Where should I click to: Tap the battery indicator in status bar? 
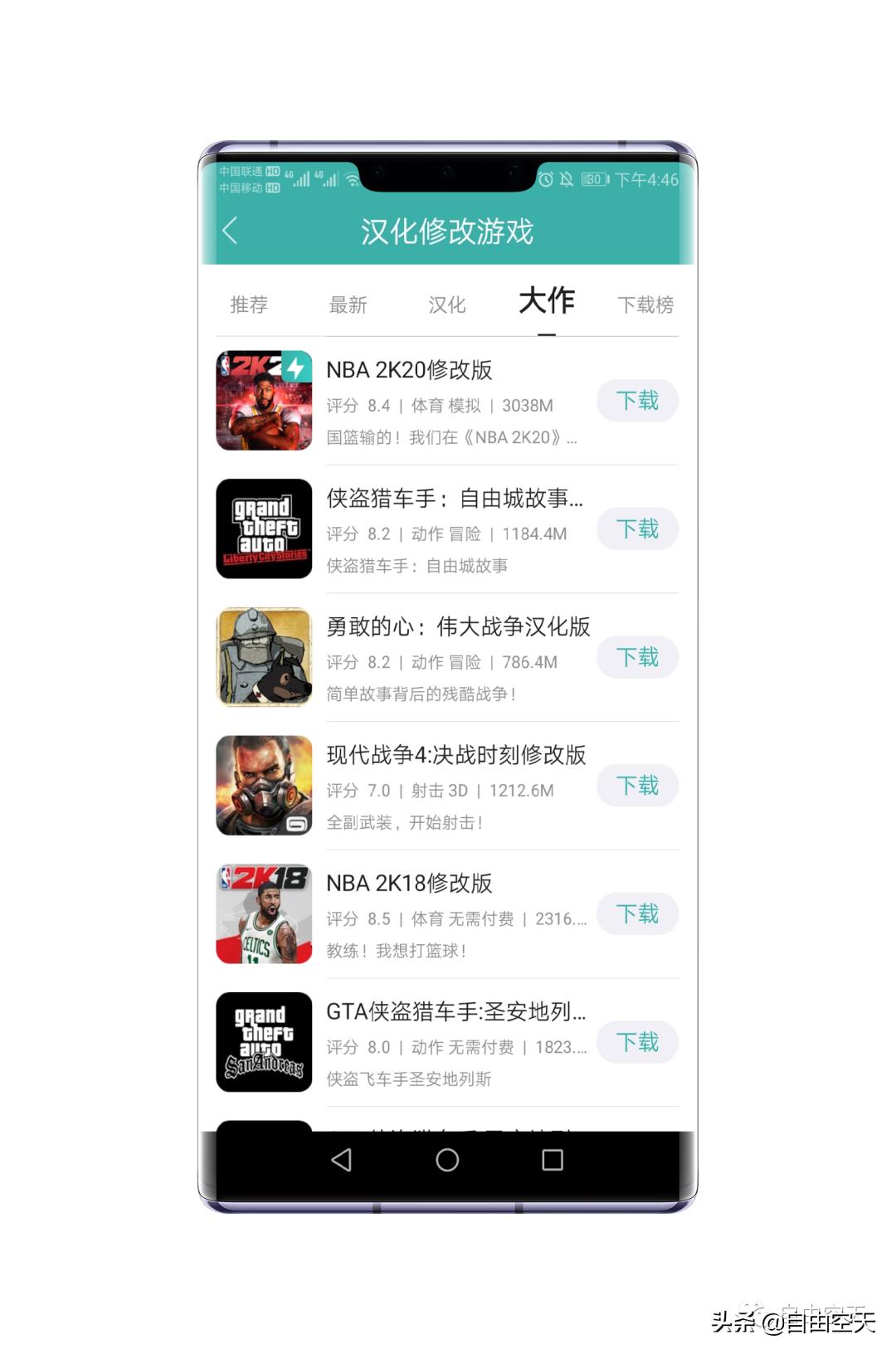[x=594, y=178]
